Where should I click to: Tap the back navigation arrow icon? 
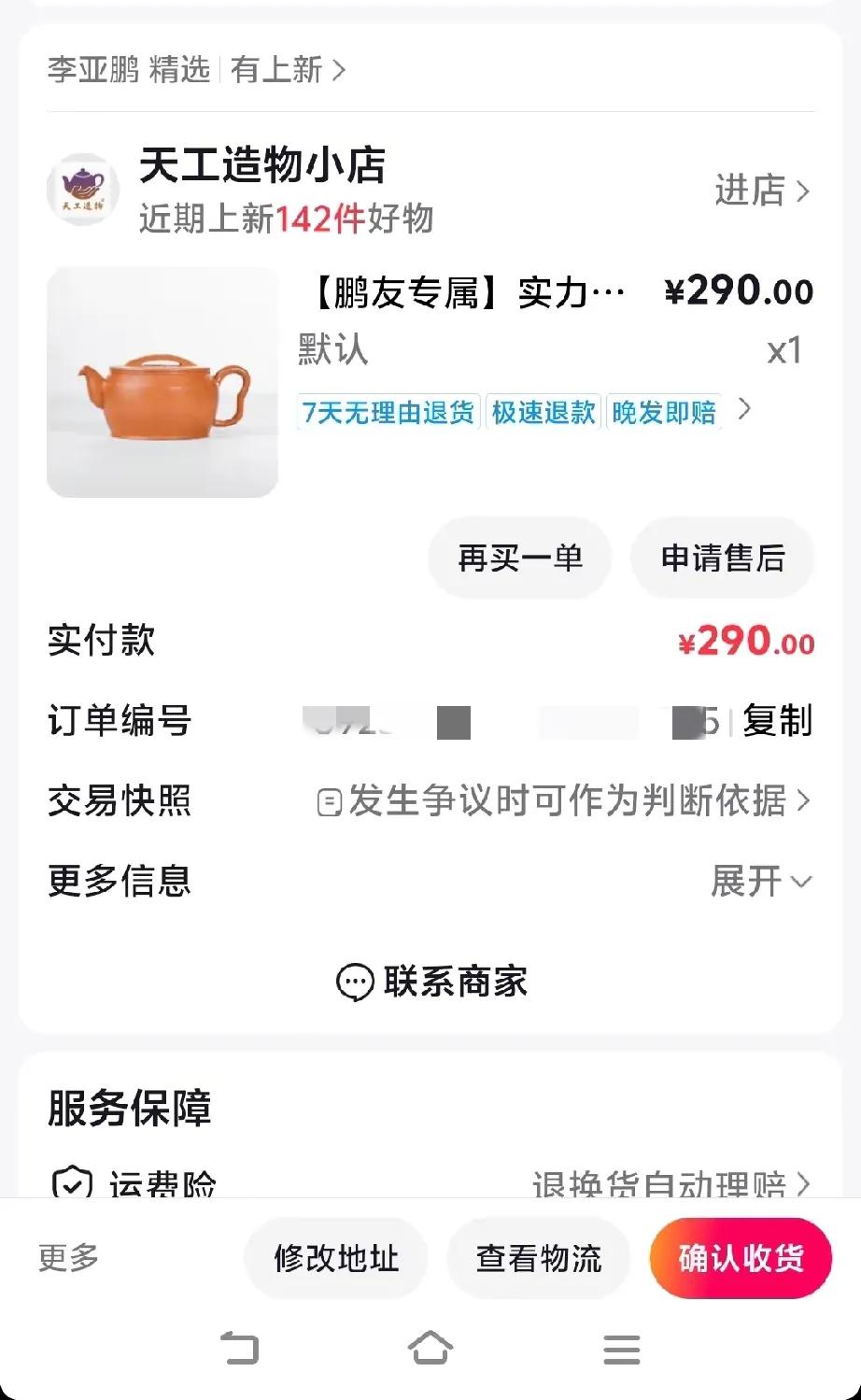(x=241, y=1348)
